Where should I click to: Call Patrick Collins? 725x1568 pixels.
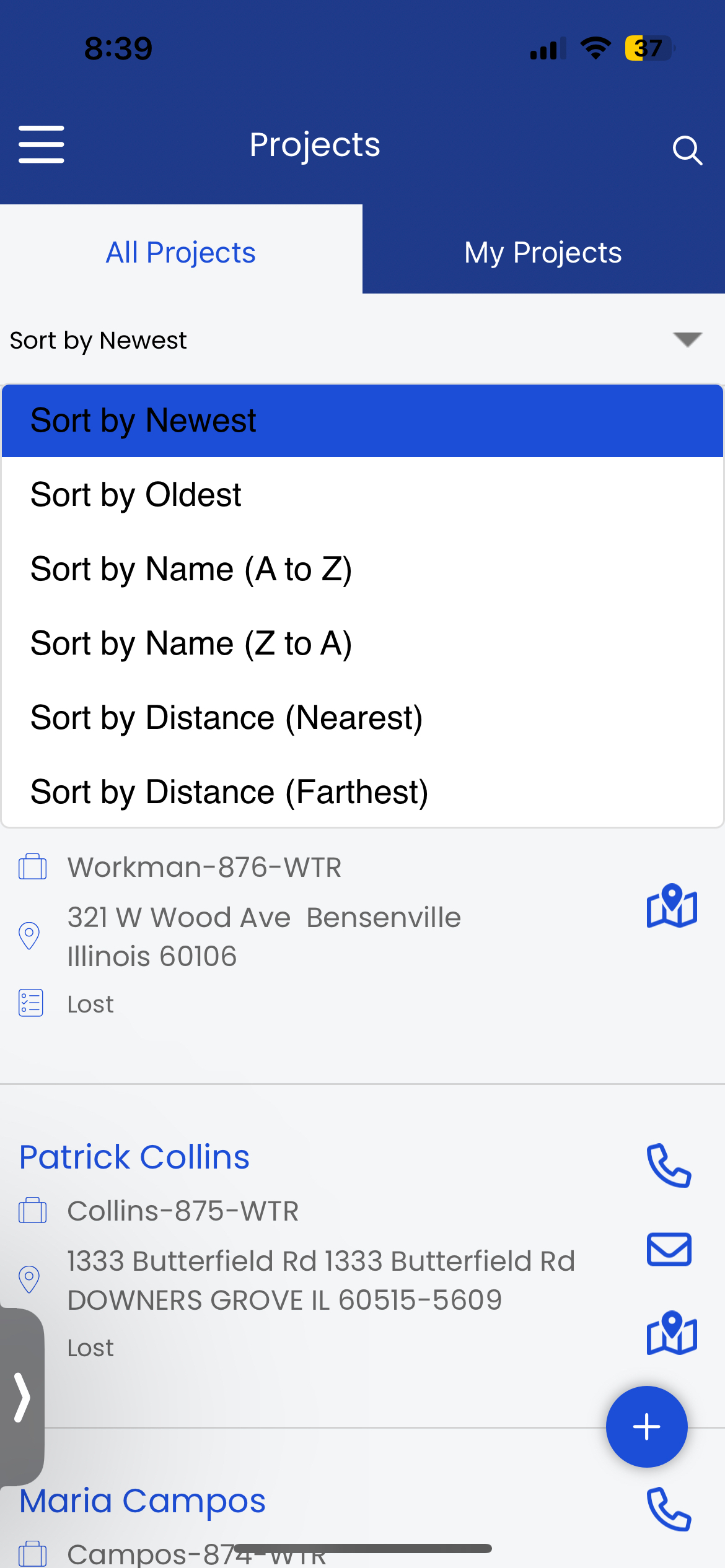tap(669, 1165)
